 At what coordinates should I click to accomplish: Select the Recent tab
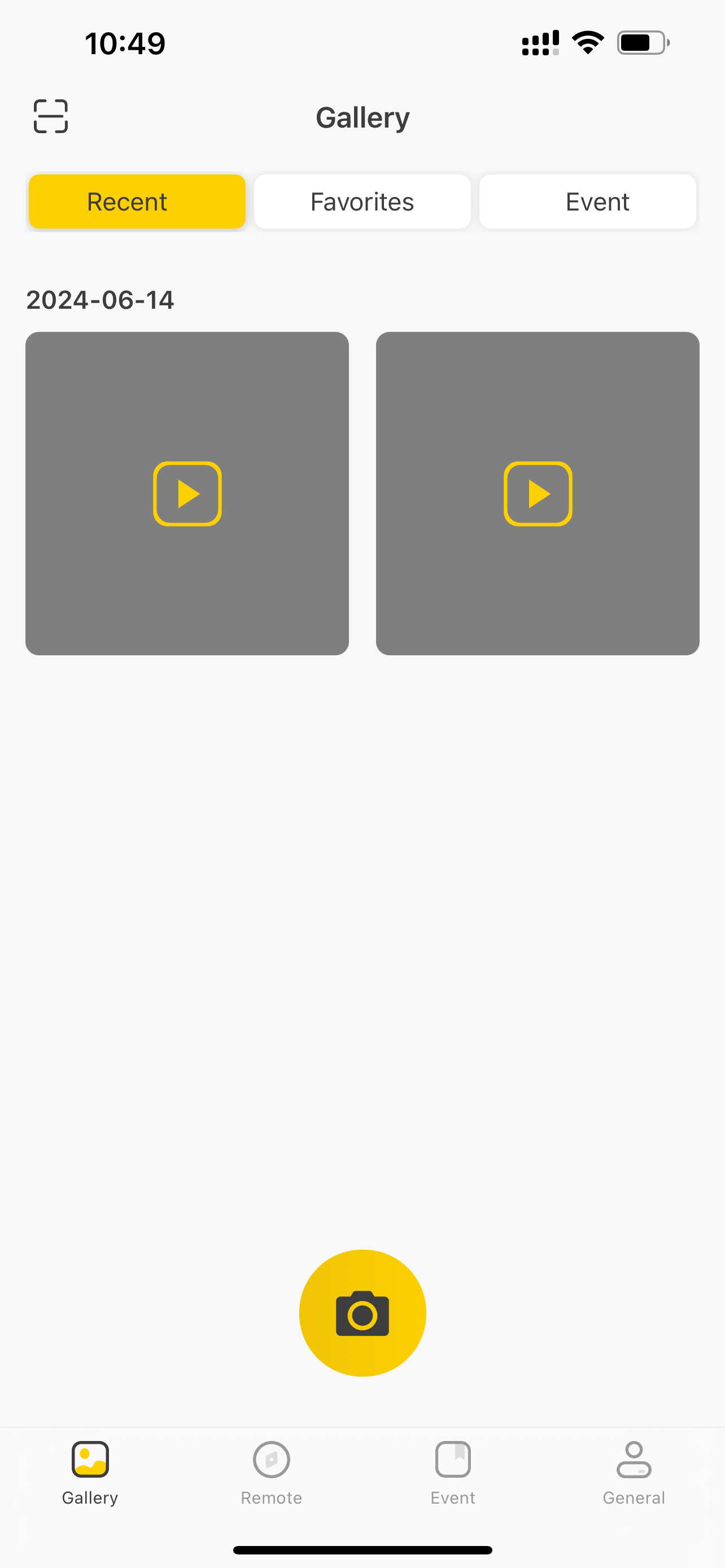tap(137, 202)
